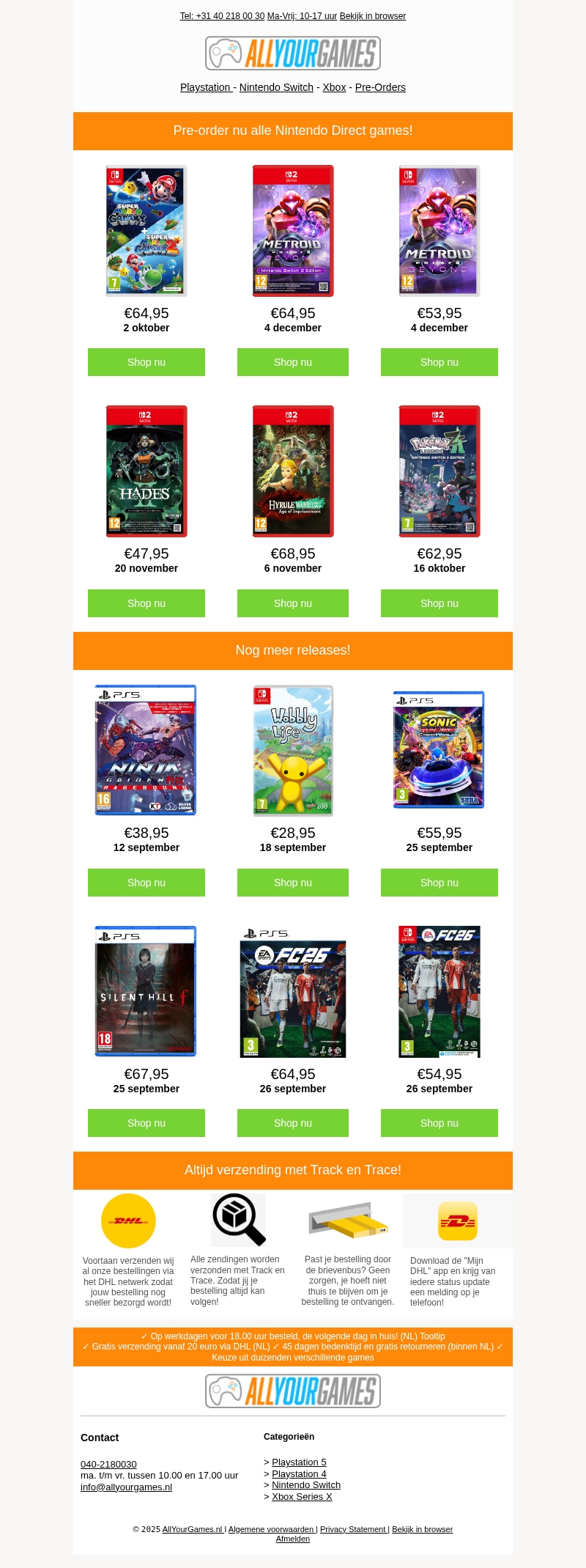This screenshot has height=1568, width=586.
Task: Shop nu for Hades 20 november
Action: pos(146,603)
